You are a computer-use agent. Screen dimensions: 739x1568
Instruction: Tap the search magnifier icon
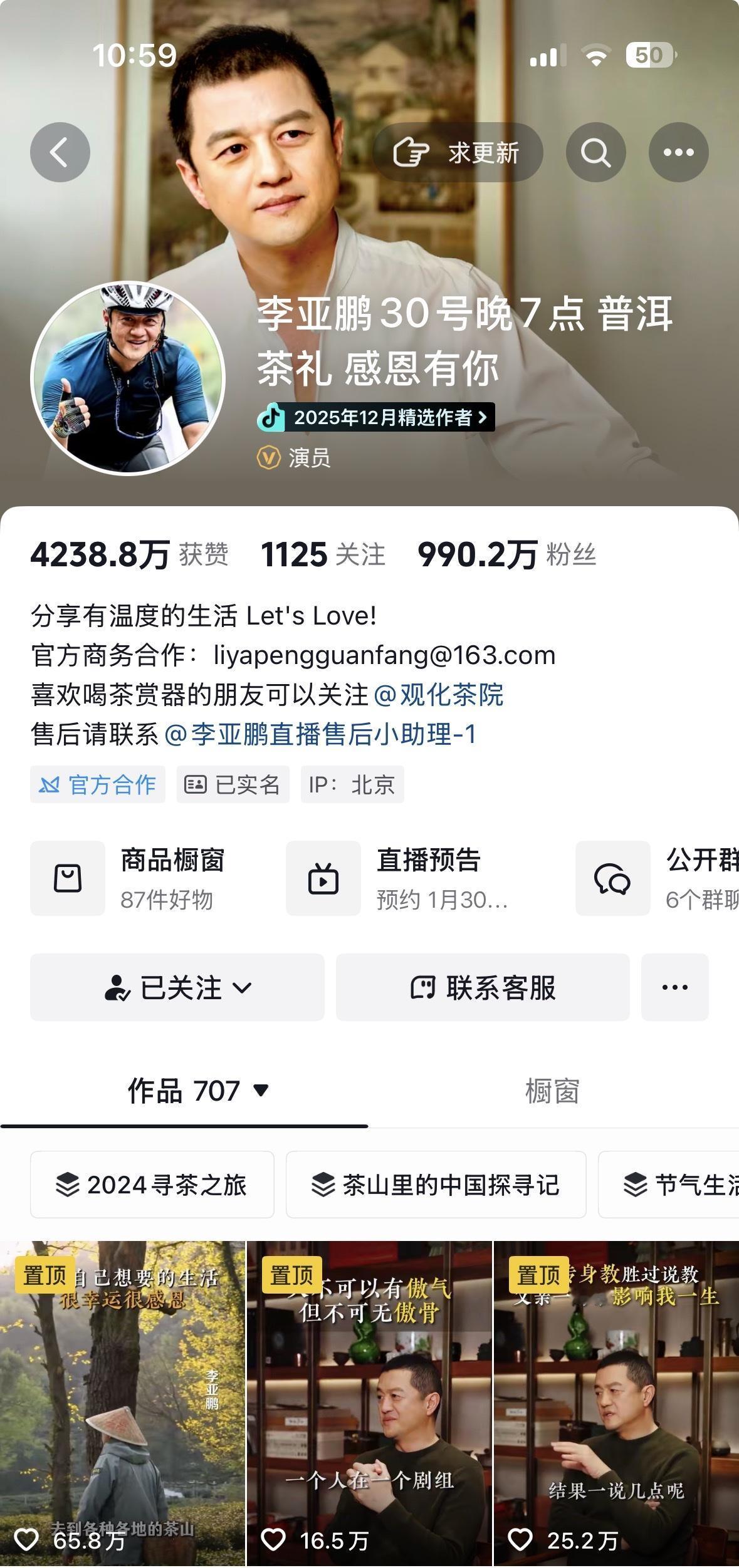pyautogui.click(x=596, y=151)
